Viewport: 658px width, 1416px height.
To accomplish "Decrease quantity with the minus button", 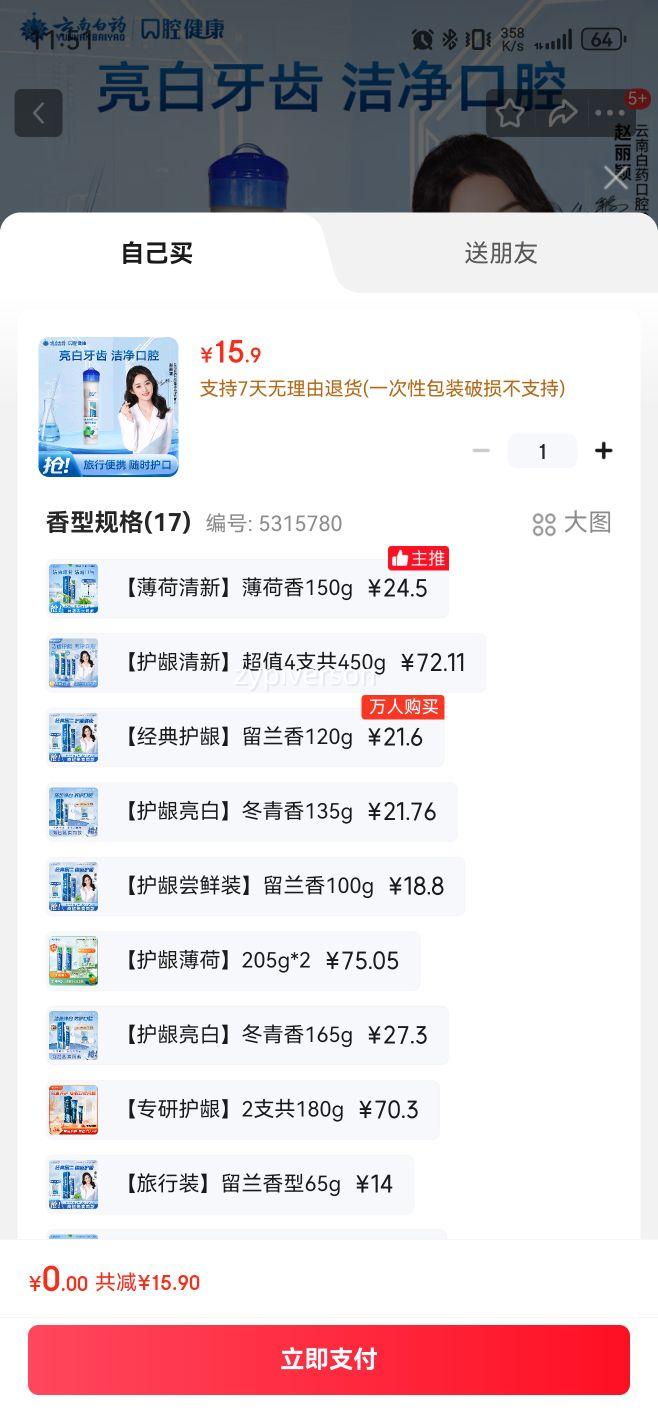I will tap(481, 451).
